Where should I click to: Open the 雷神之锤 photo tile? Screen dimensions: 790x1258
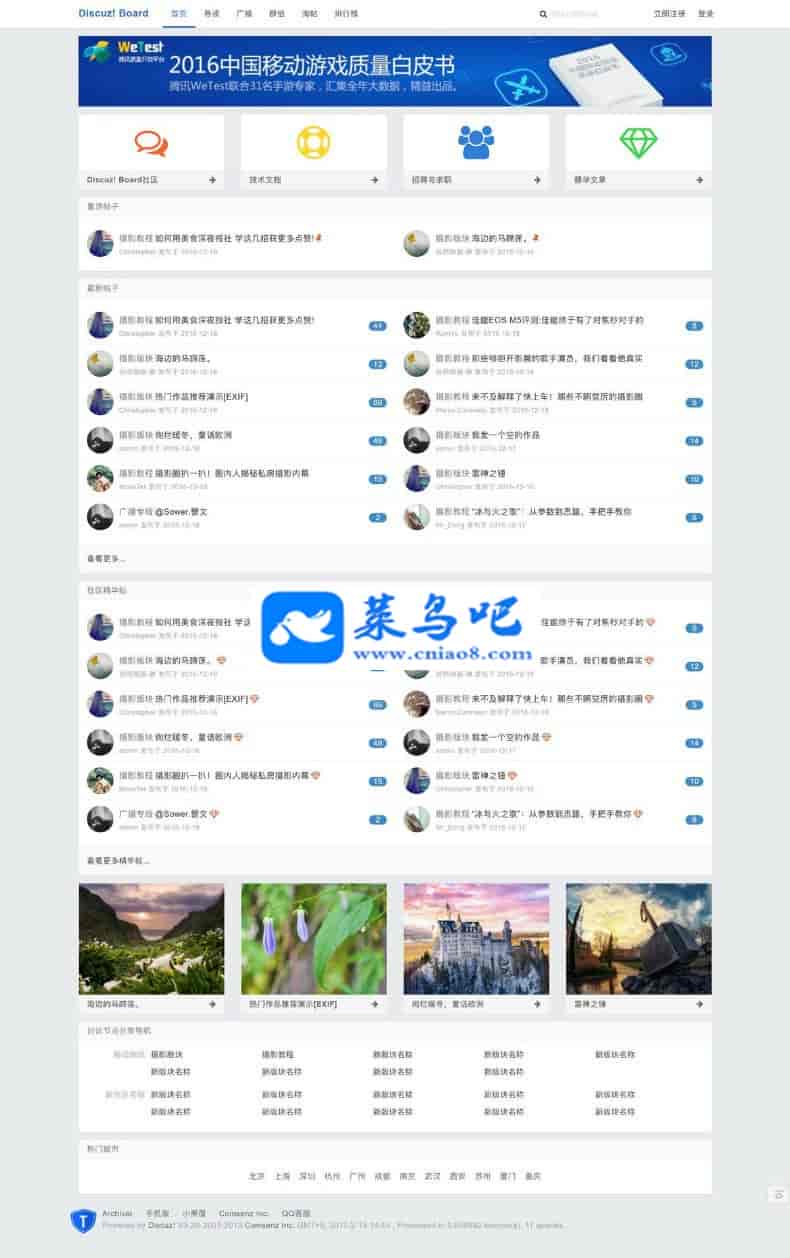(x=638, y=938)
